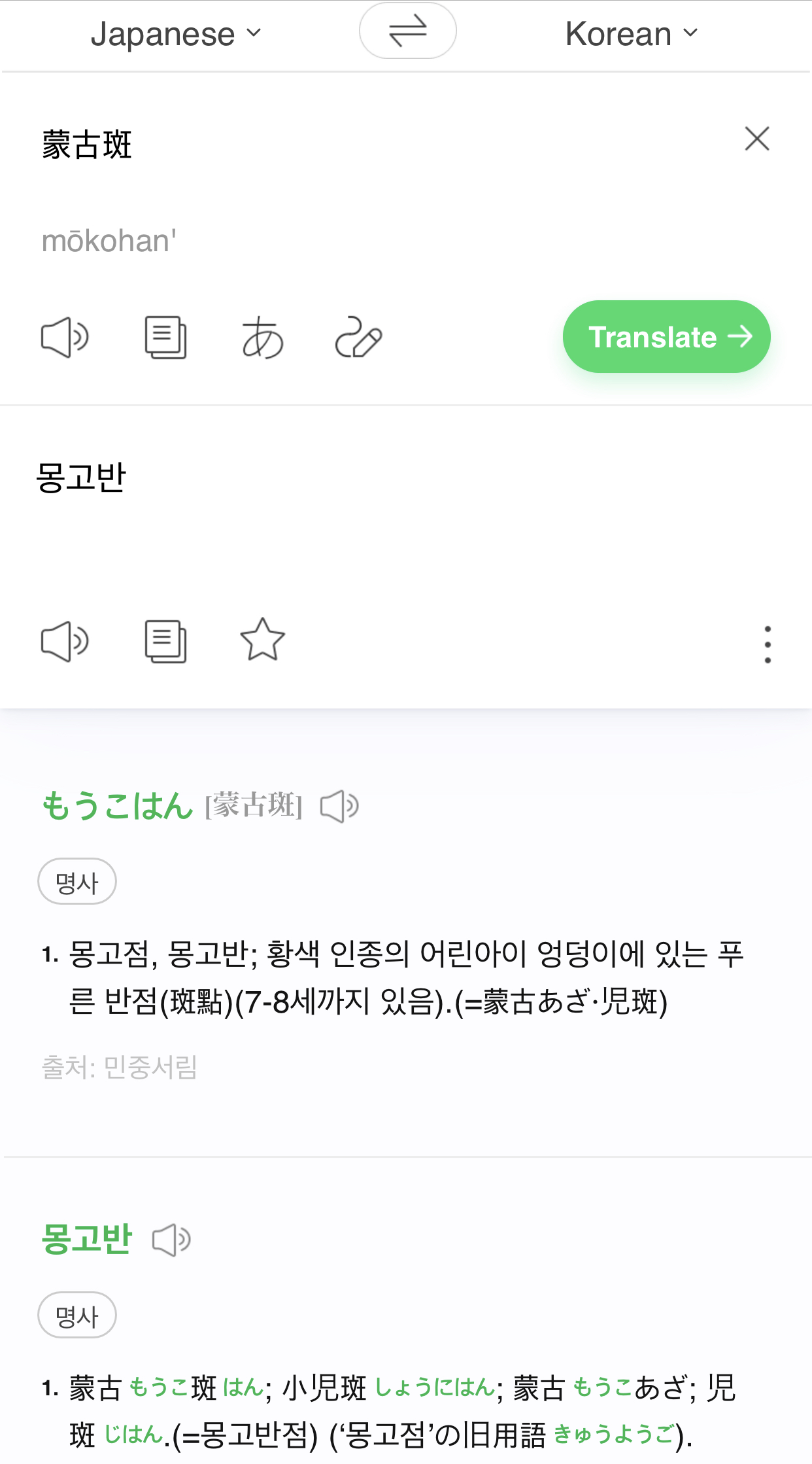Copy the translated Korean text

pyautogui.click(x=165, y=641)
